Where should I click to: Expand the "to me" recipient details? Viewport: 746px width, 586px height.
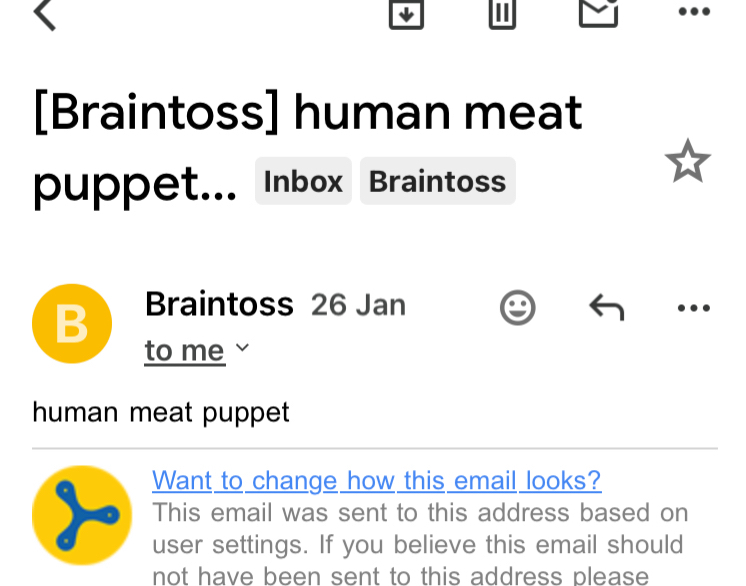[197, 350]
